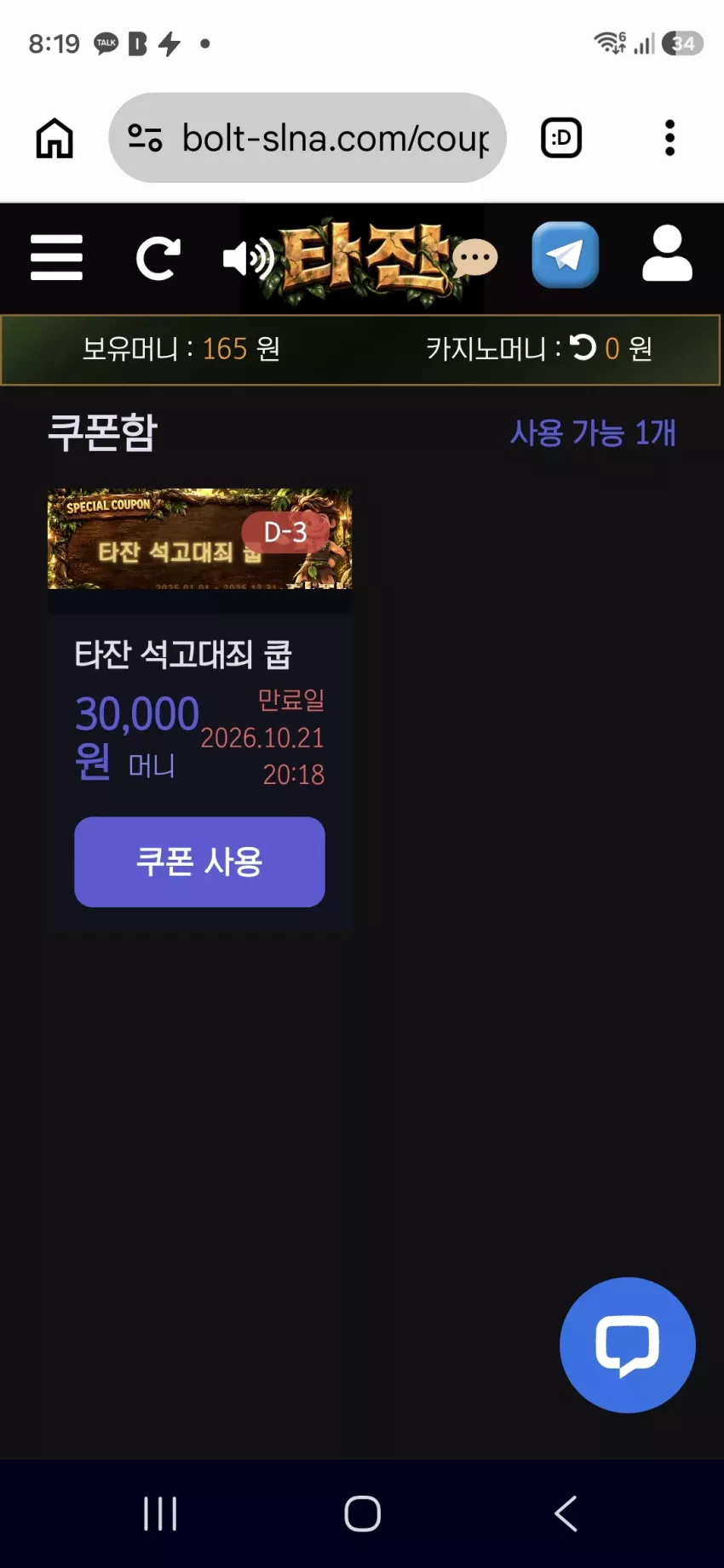
Task: Open the hamburger menu
Action: point(56,257)
